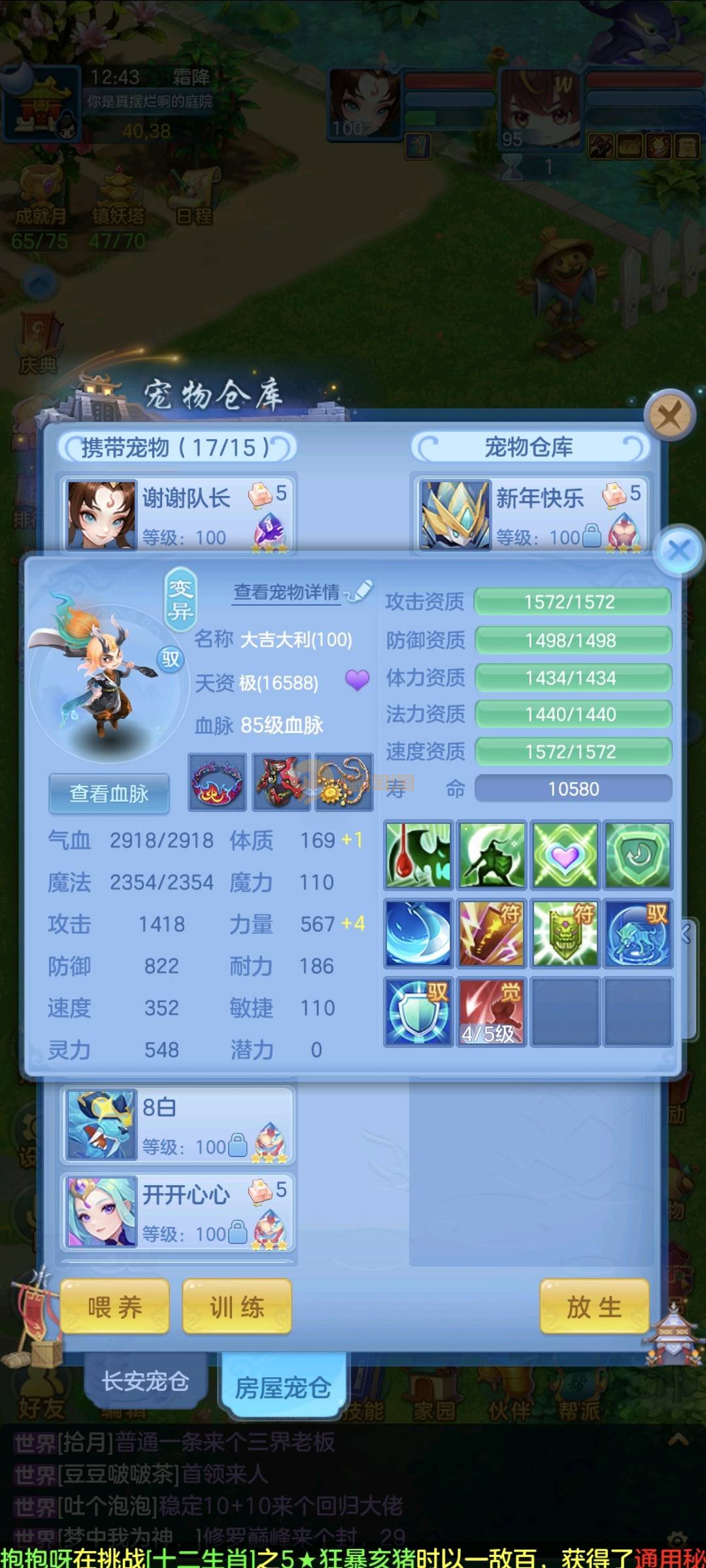
Task: Tap the 查看血脉 button
Action: click(109, 793)
